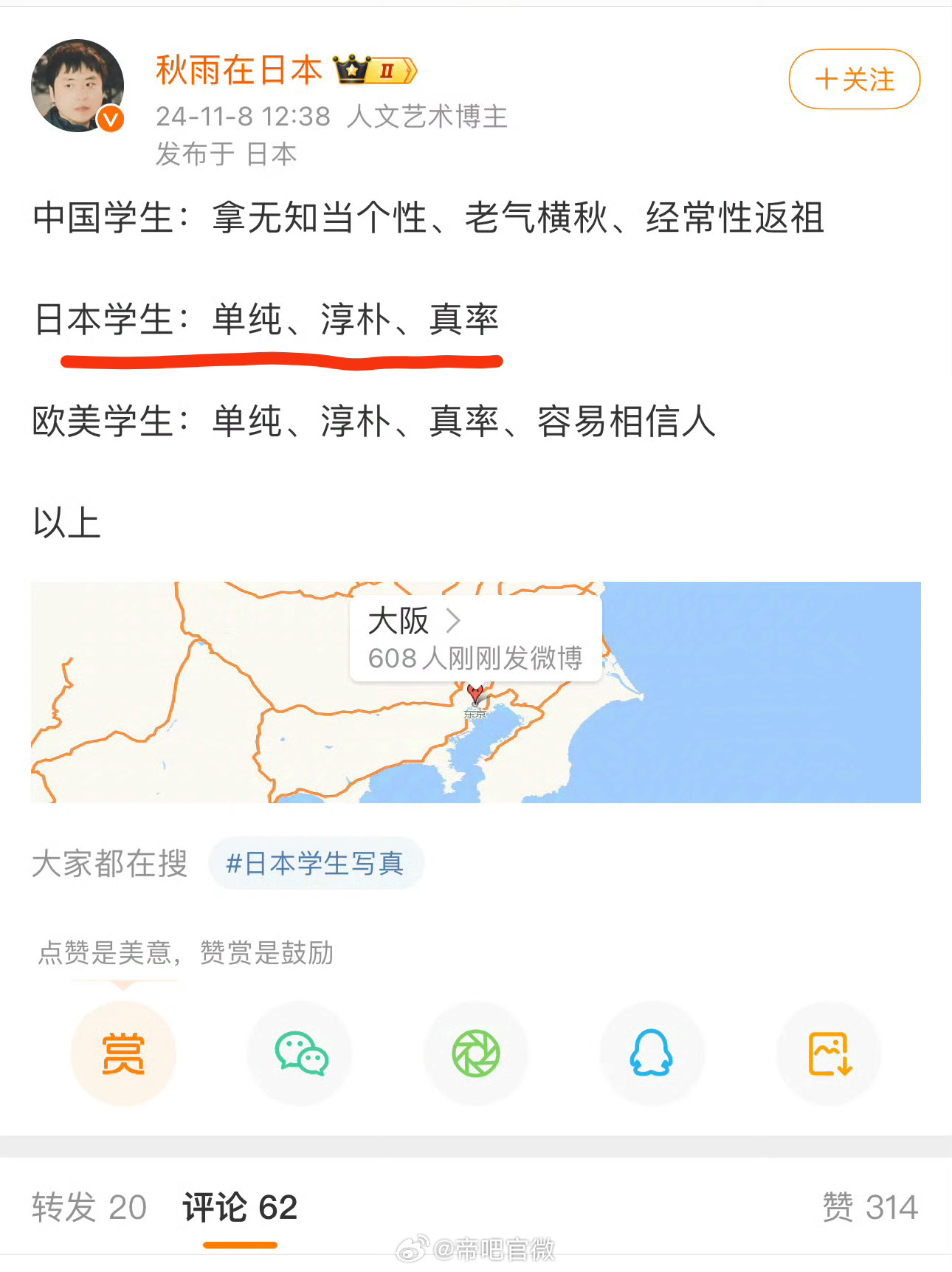952x1272 pixels.
Task: Share the post via WeChat icon
Action: tap(299, 1054)
